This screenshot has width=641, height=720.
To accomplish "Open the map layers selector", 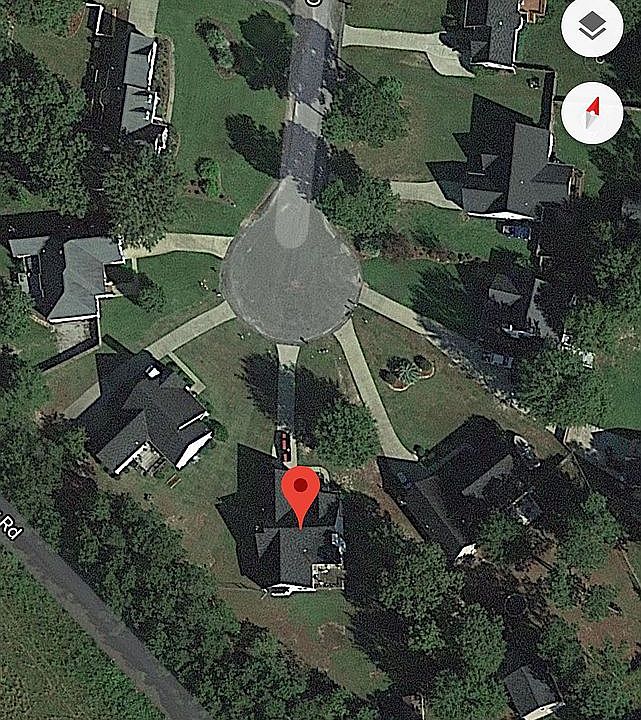I will (592, 28).
